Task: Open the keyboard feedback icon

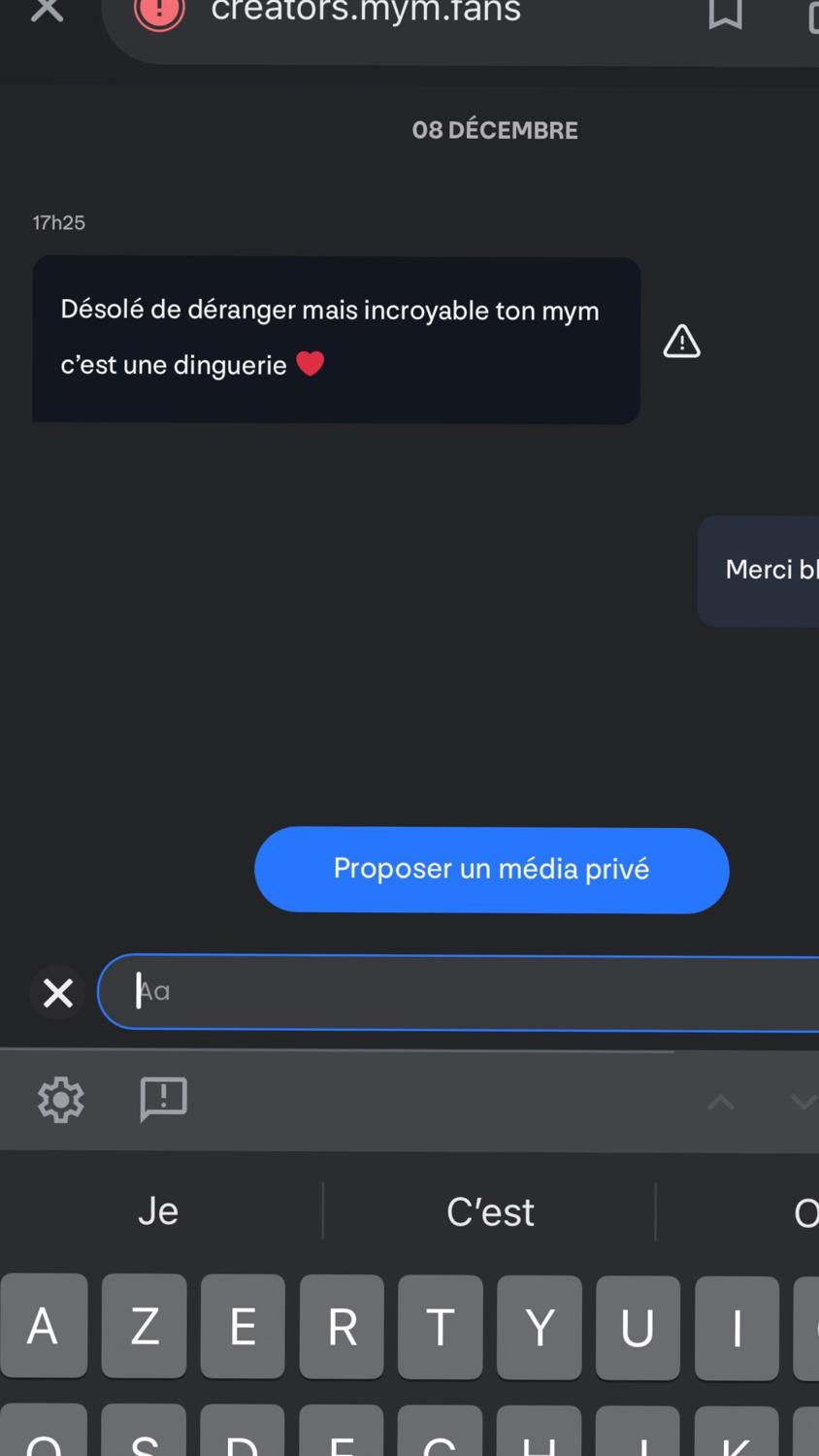Action: 163,1100
